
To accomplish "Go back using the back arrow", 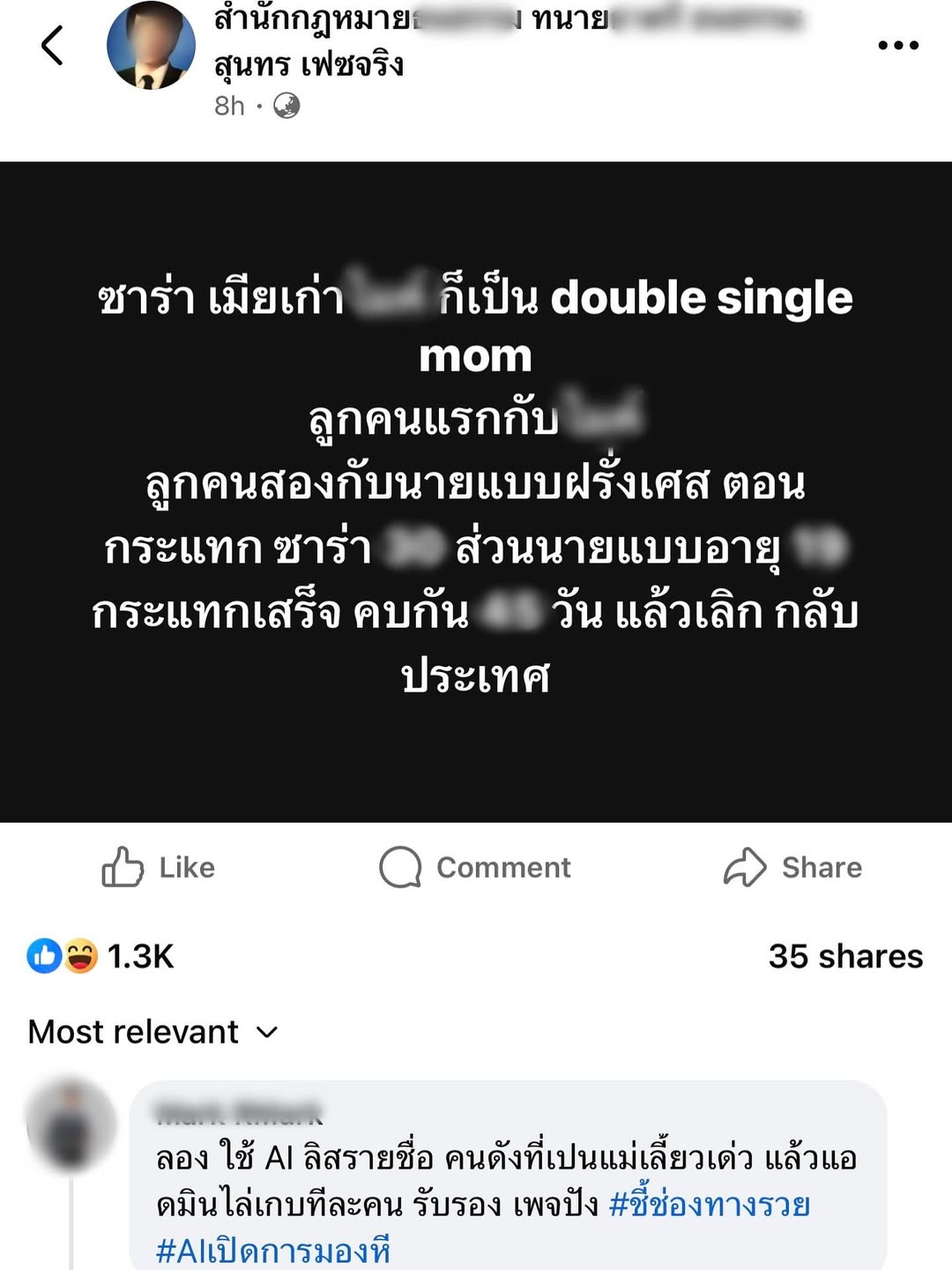I will [53, 46].
